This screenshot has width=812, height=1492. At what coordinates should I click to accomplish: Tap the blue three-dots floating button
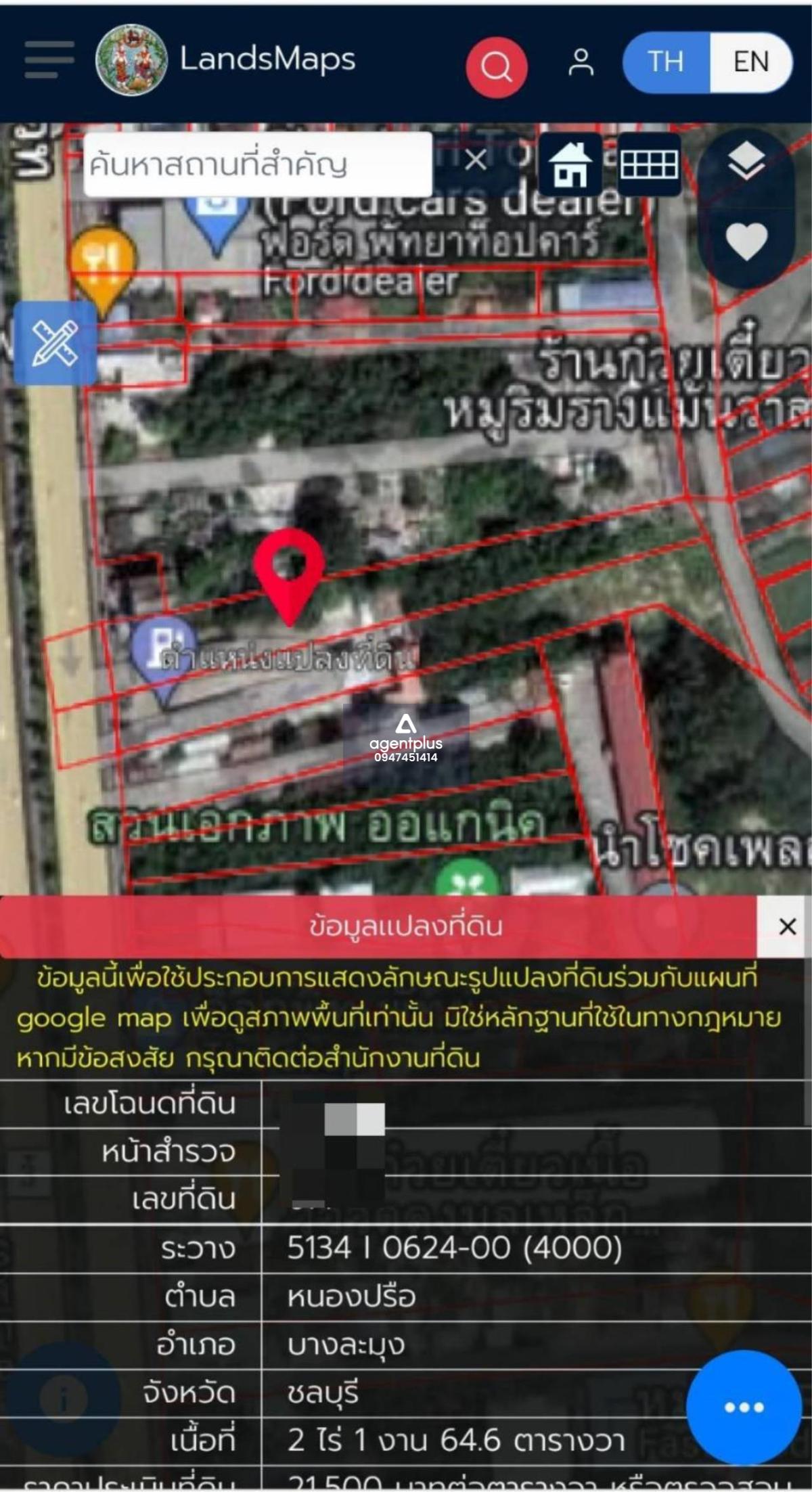[744, 1407]
